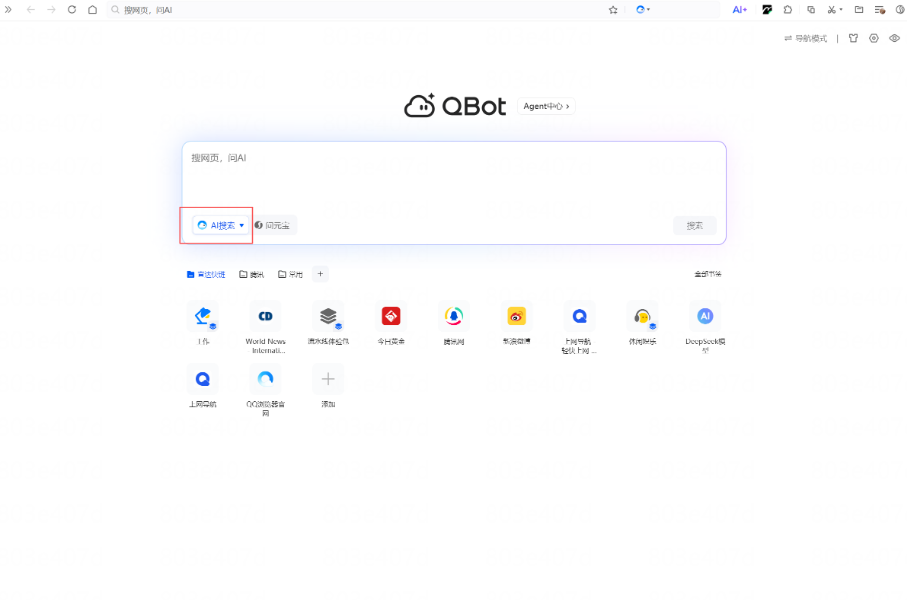Switch to 导航模式
This screenshot has width=907, height=600.
tap(806, 38)
